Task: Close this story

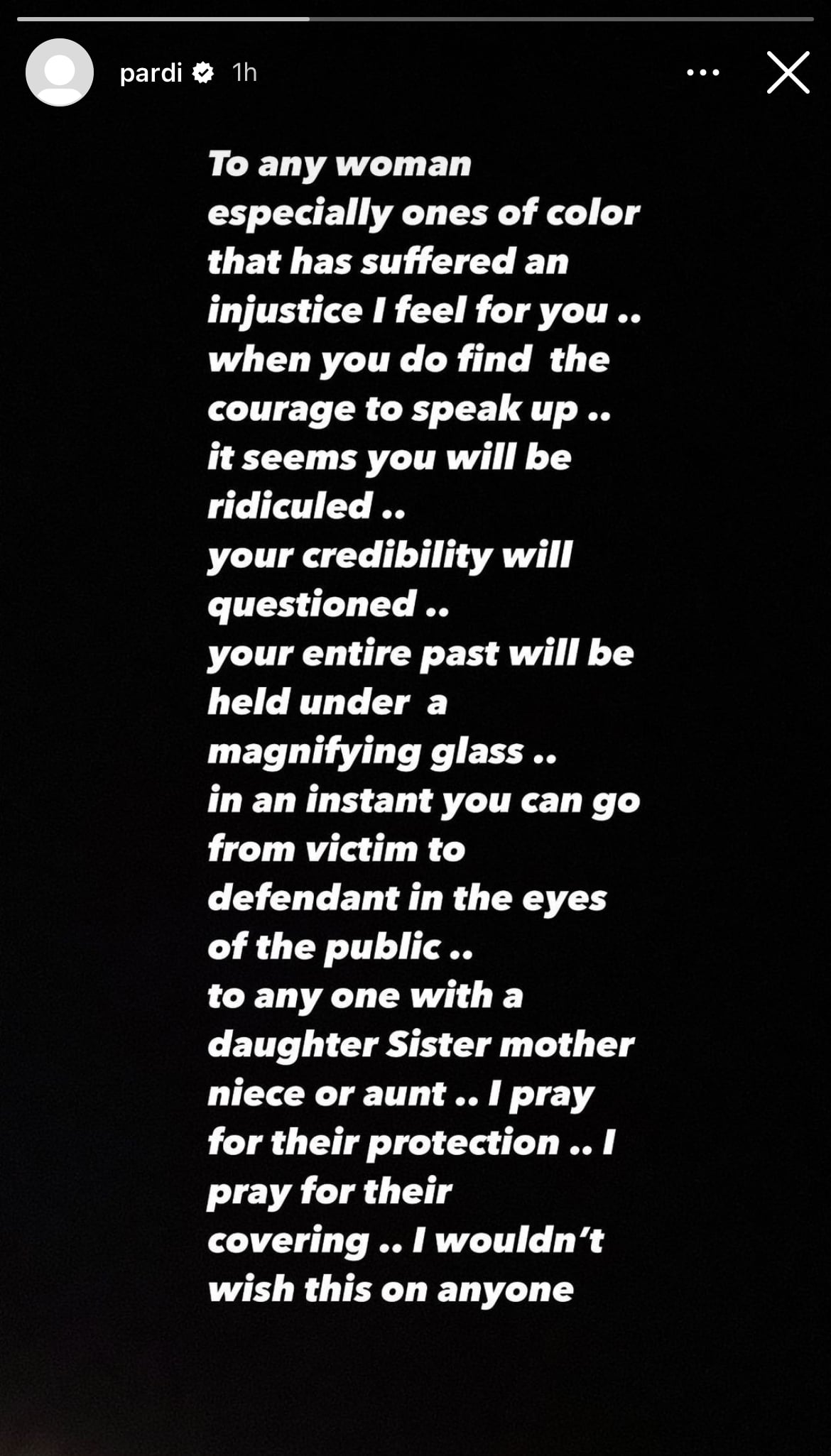Action: [788, 72]
